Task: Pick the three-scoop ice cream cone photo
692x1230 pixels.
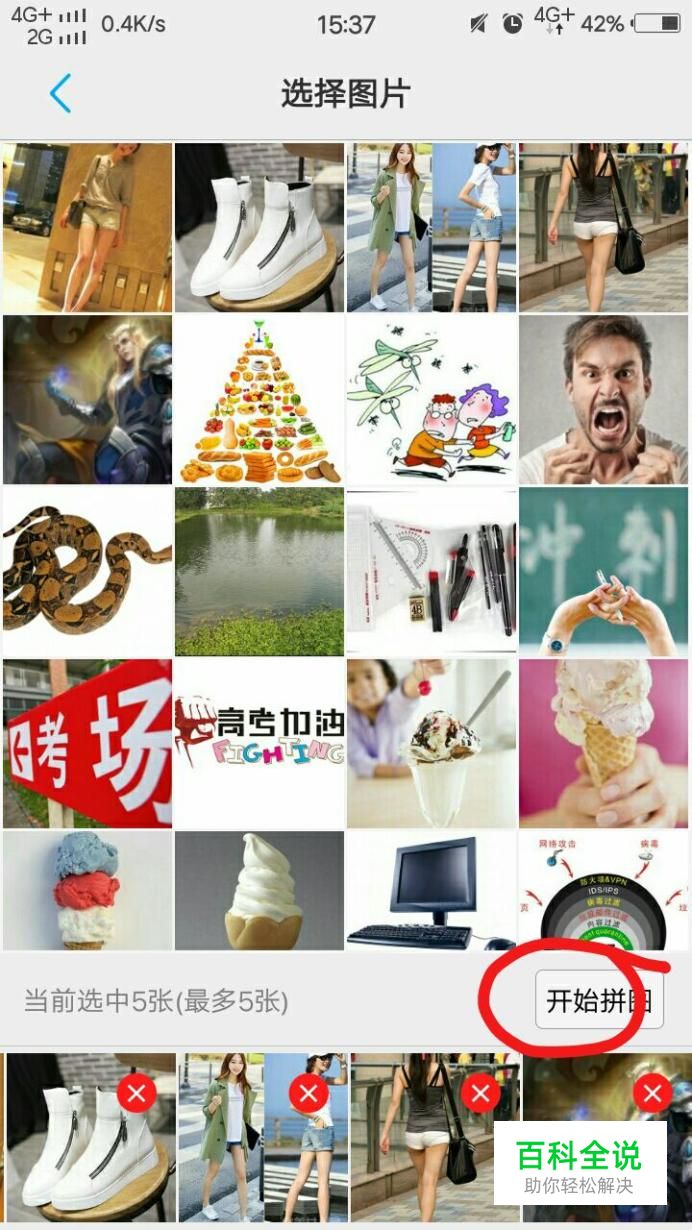Action: 87,890
